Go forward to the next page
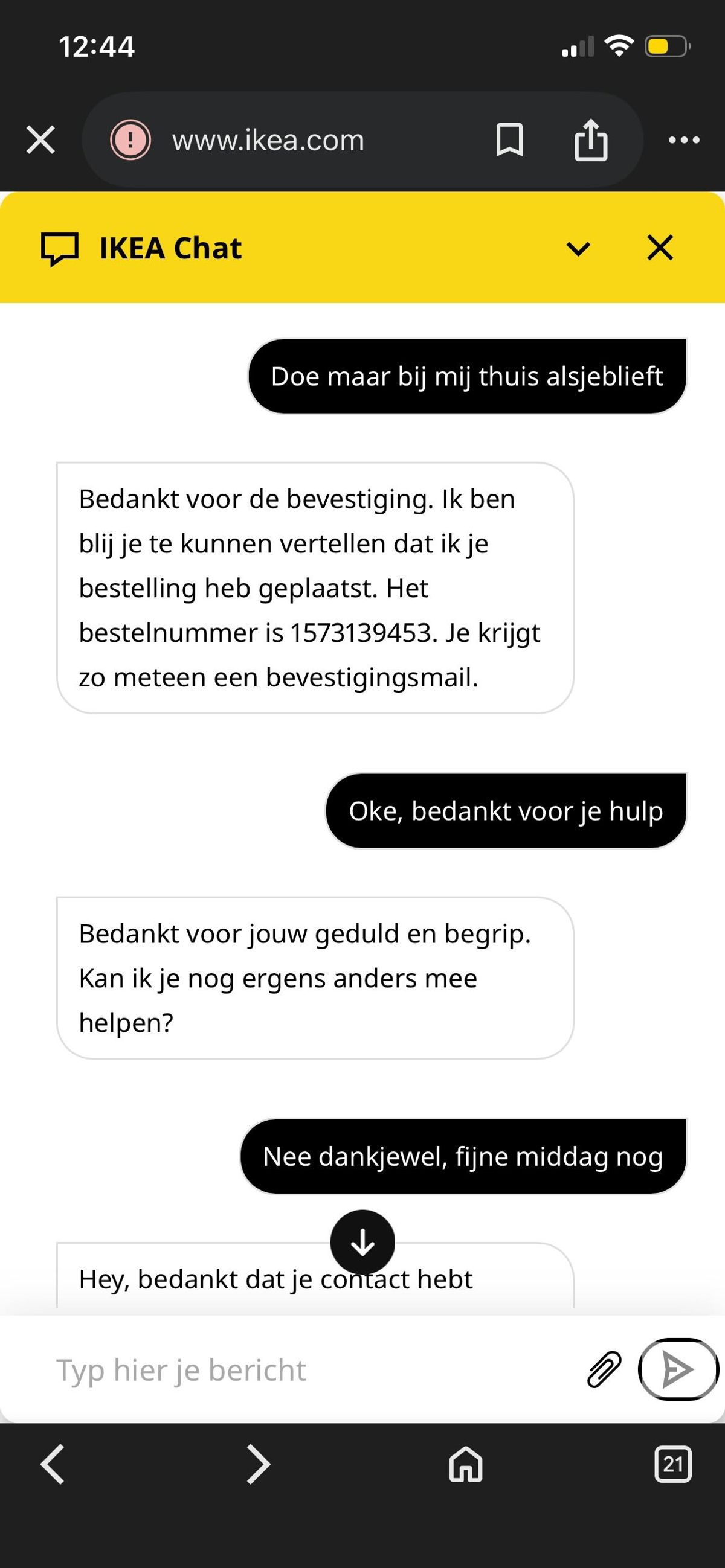Viewport: 725px width, 1568px height. coord(259,1464)
